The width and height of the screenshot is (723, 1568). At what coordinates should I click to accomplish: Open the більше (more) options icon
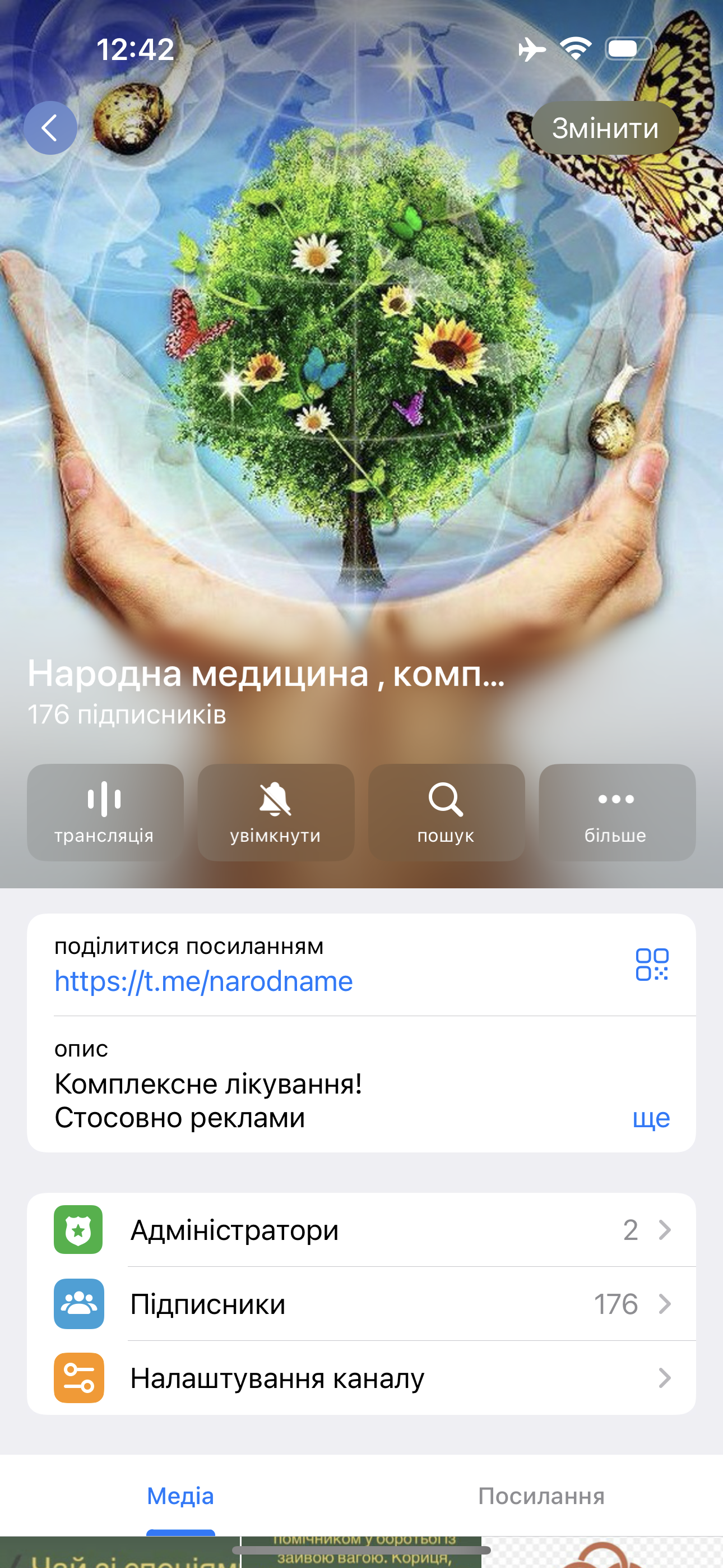(x=617, y=800)
